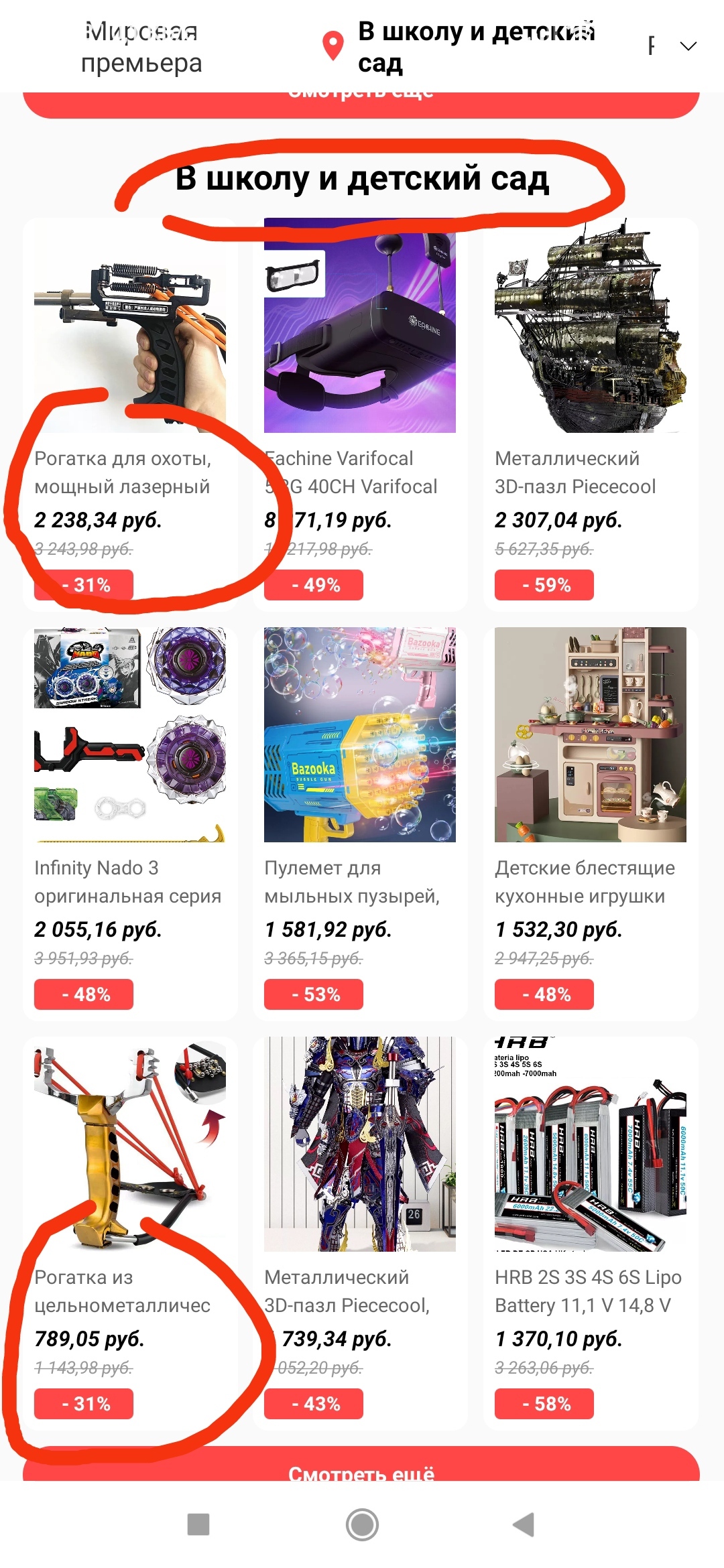
Task: Switch to the Мировая премьера tab
Action: click(141, 47)
